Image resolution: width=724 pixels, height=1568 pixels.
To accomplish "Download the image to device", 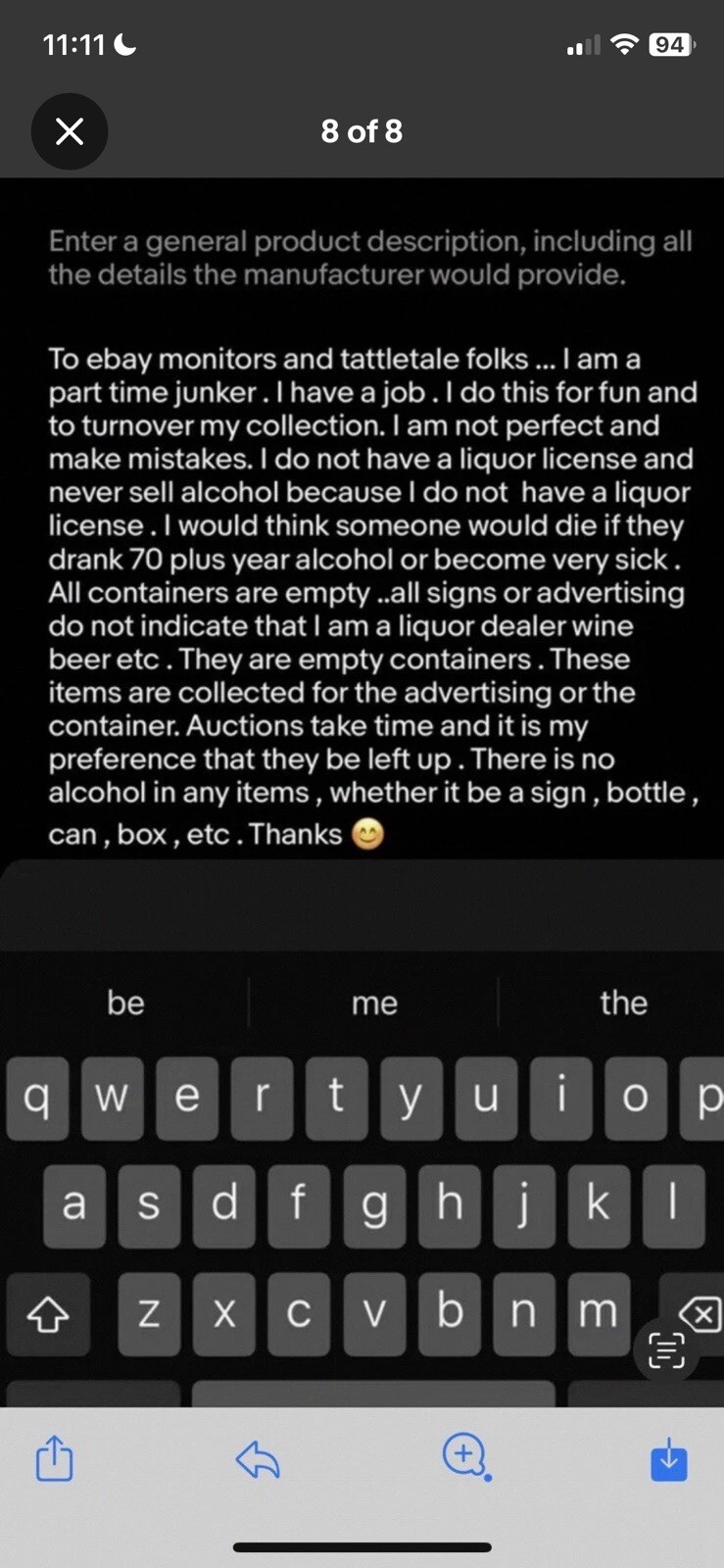I will (x=668, y=1459).
